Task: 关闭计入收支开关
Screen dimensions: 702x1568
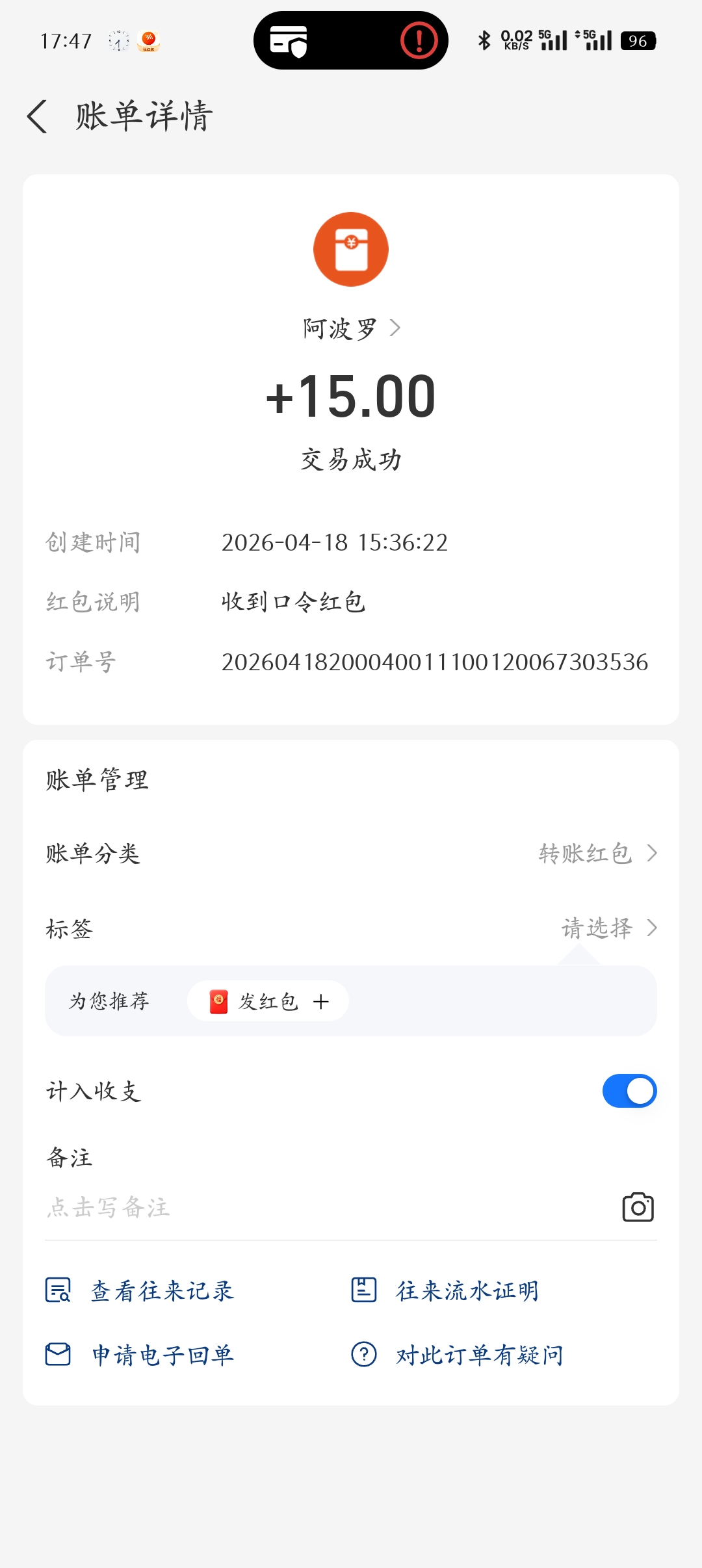Action: coord(629,1091)
